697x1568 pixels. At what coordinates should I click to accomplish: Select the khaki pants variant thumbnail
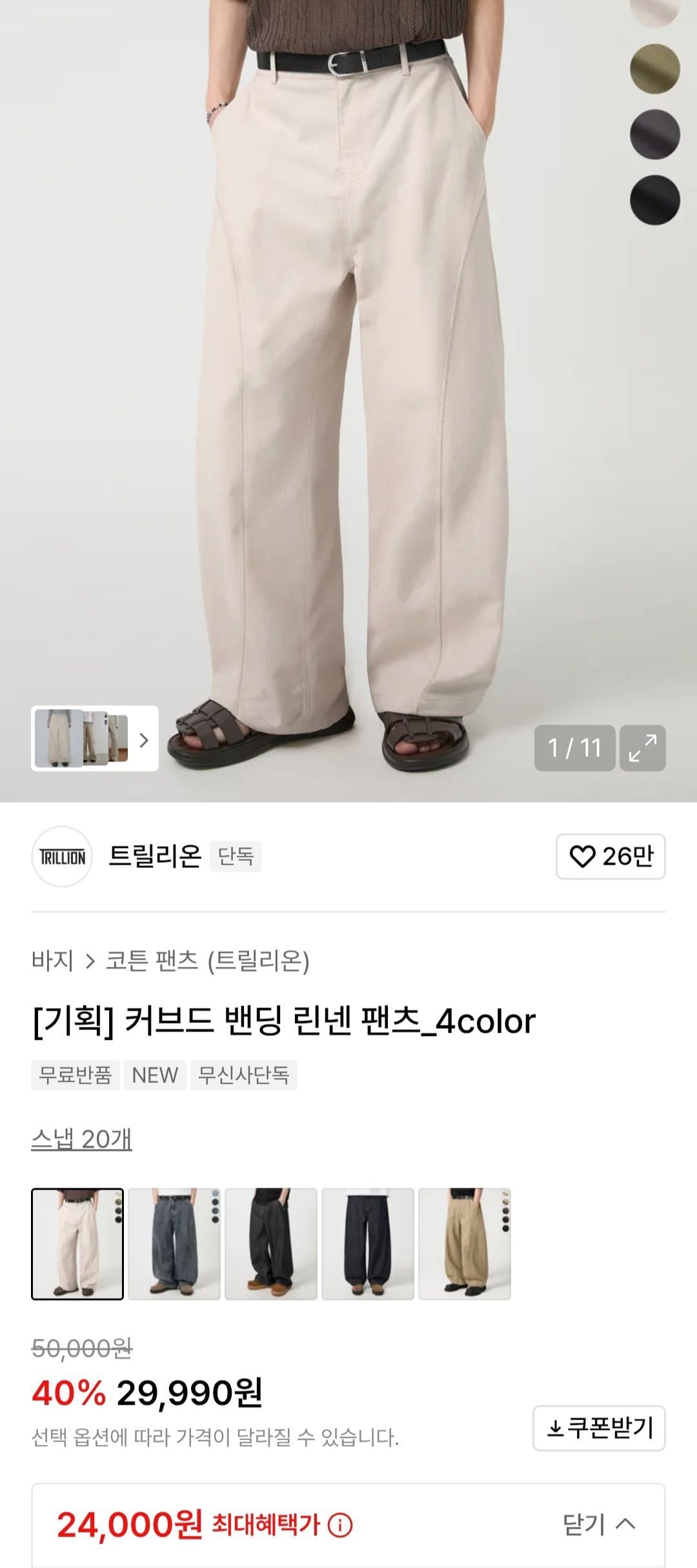(465, 1244)
